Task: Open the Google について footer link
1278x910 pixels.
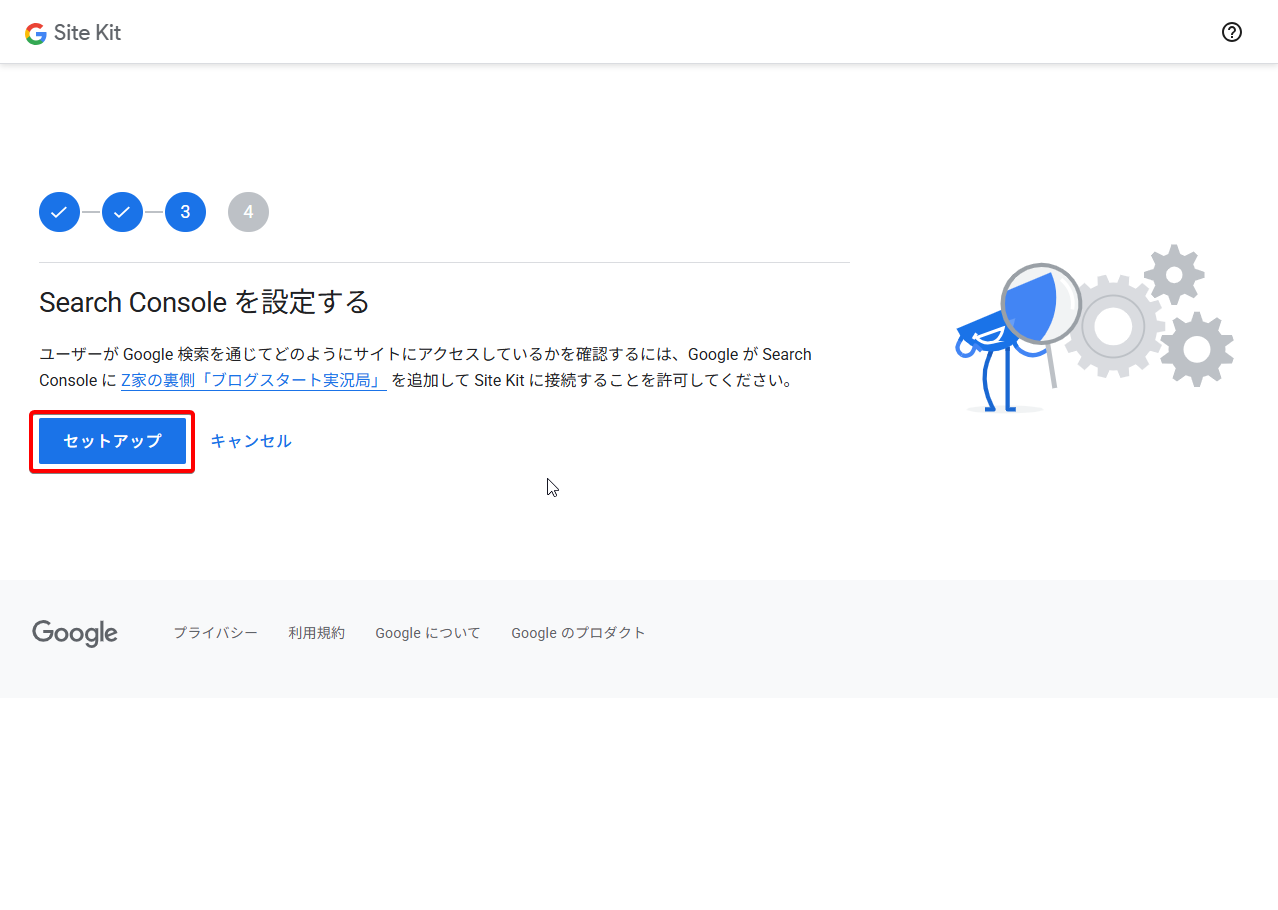Action: click(428, 633)
